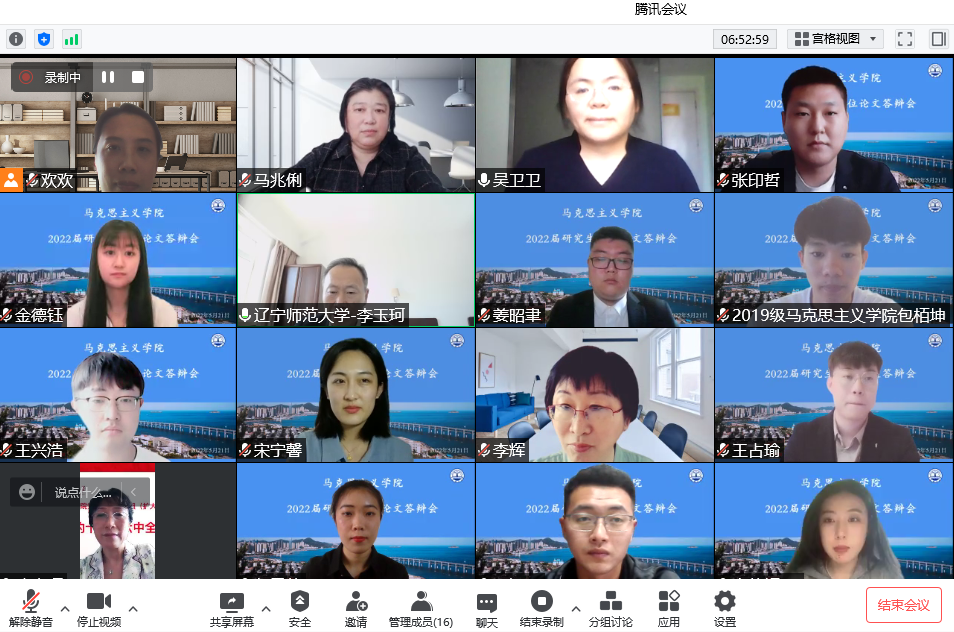Tap the red 结束会议 button
This screenshot has width=954, height=632.
point(903,605)
